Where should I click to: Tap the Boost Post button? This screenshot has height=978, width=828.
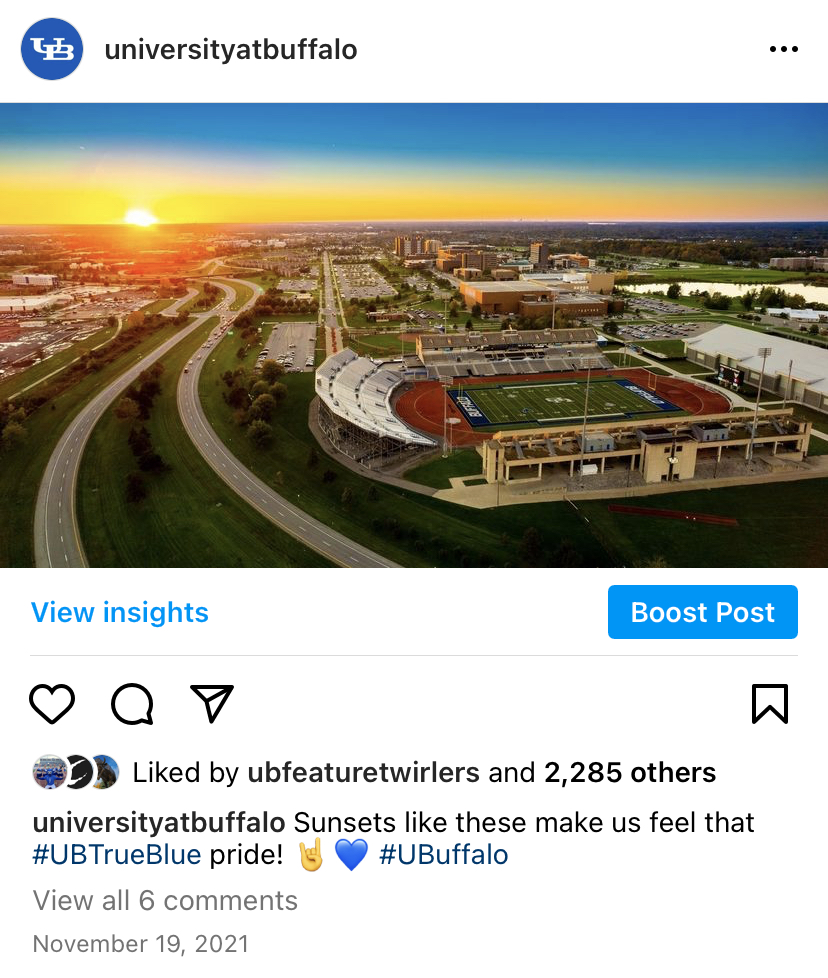click(x=702, y=612)
